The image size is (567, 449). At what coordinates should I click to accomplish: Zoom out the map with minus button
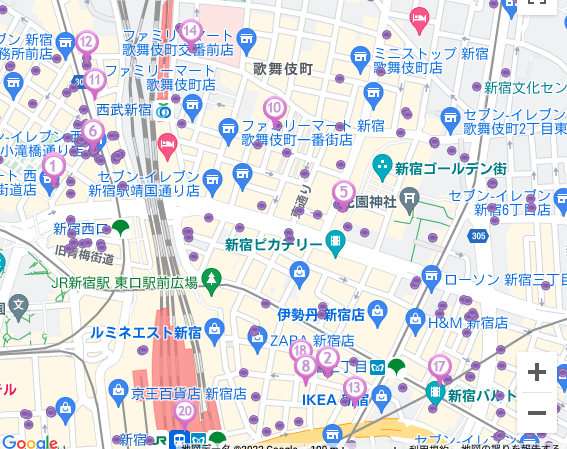tap(537, 412)
